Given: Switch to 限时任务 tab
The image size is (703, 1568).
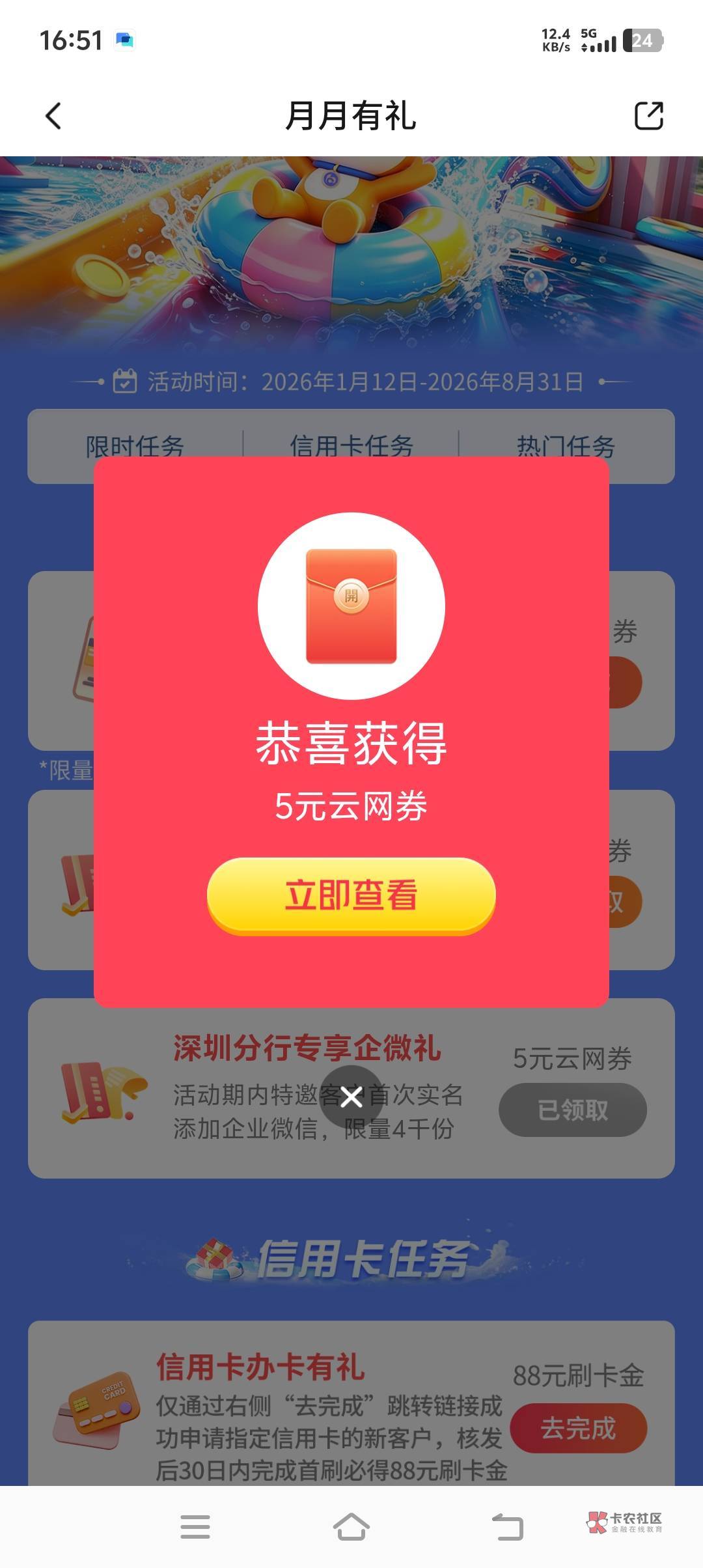Looking at the screenshot, I should [x=135, y=447].
